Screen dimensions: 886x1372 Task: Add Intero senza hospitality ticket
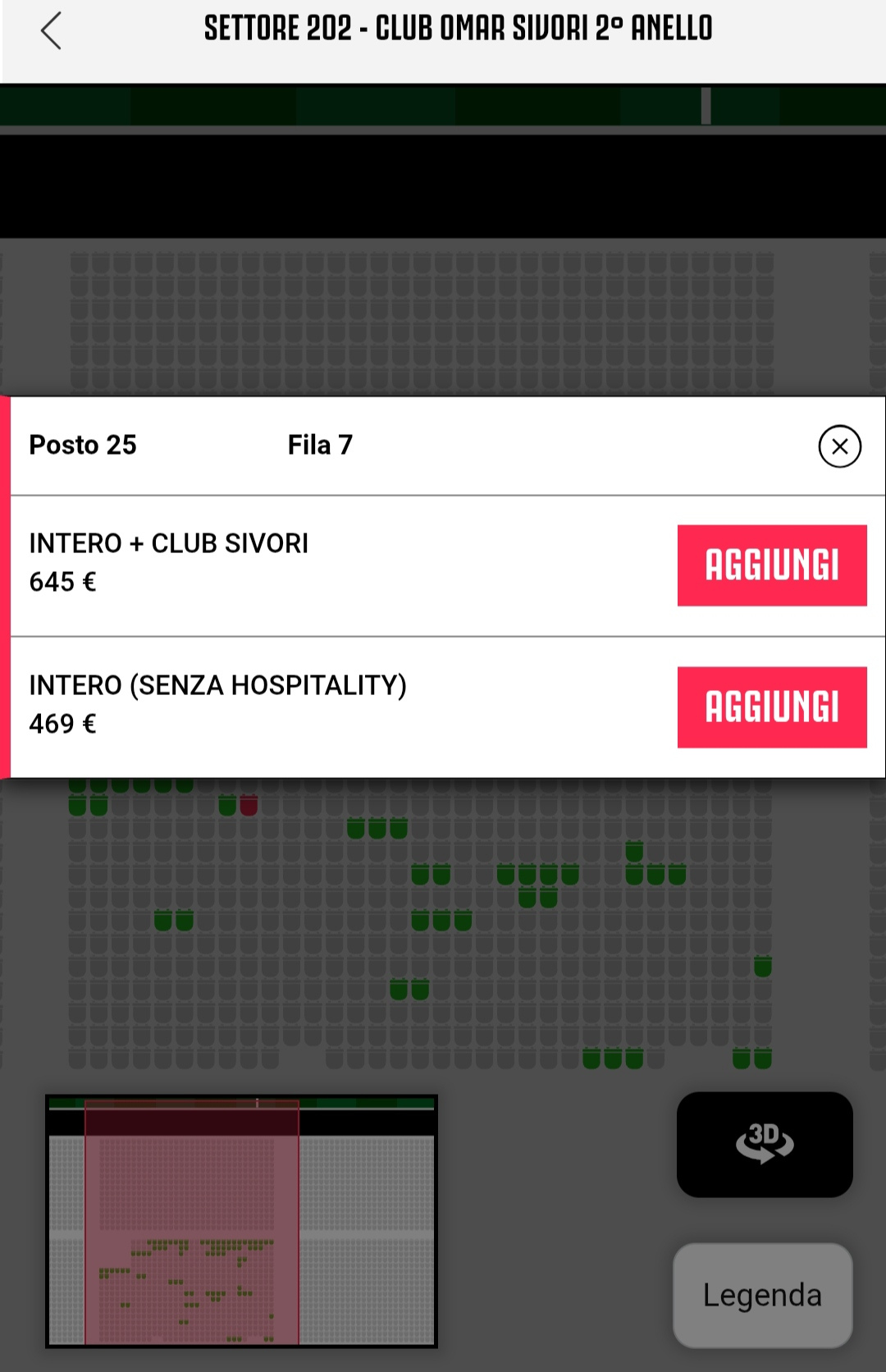tap(771, 707)
